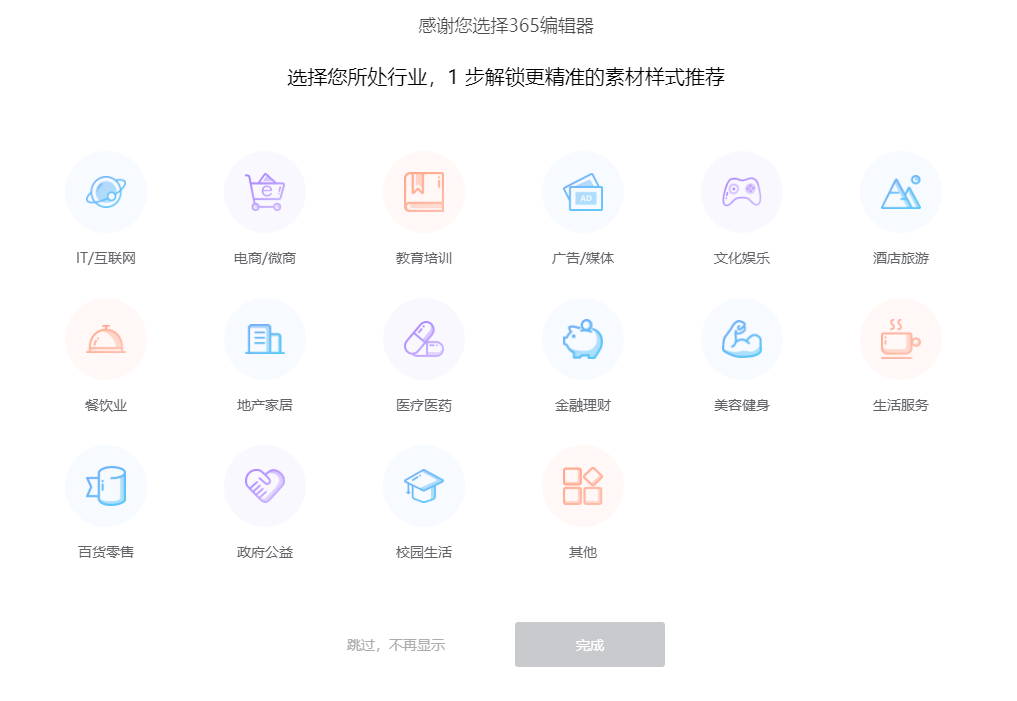Viewport: 1017px width, 701px height.
Task: Select the 酒店旅游 industry
Action: [x=901, y=192]
